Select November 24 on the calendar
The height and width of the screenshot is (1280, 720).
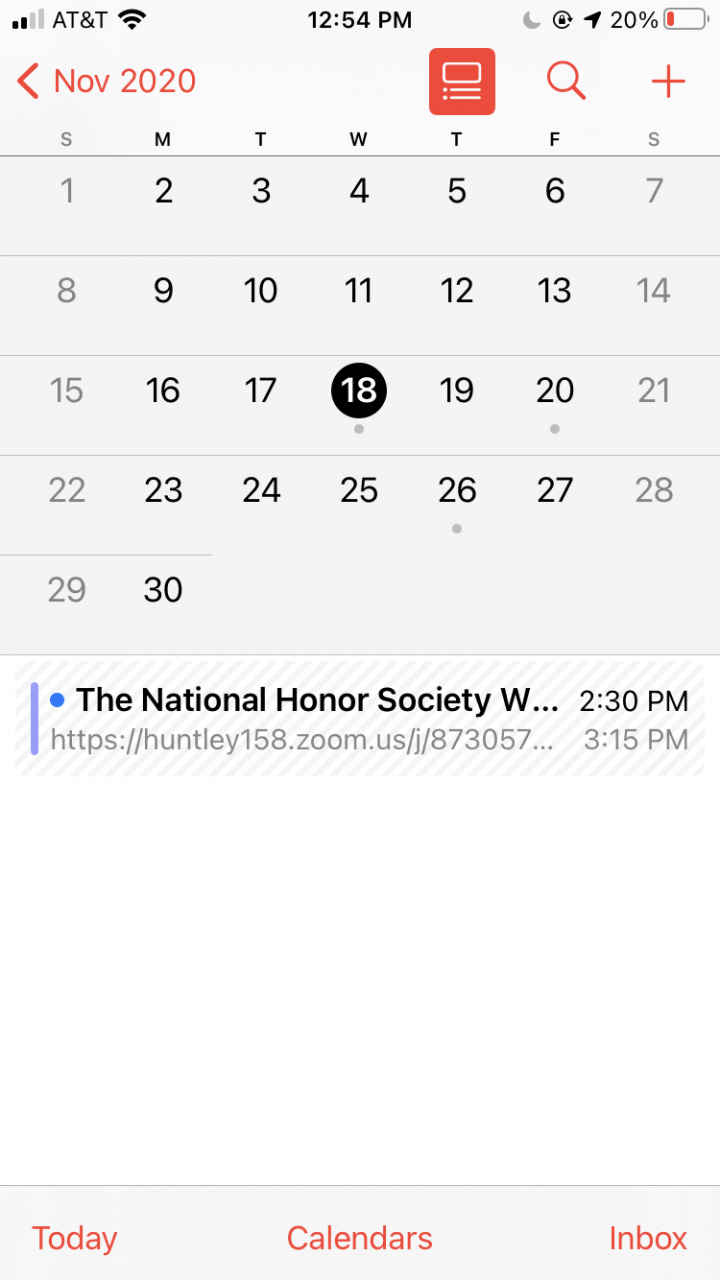click(261, 490)
